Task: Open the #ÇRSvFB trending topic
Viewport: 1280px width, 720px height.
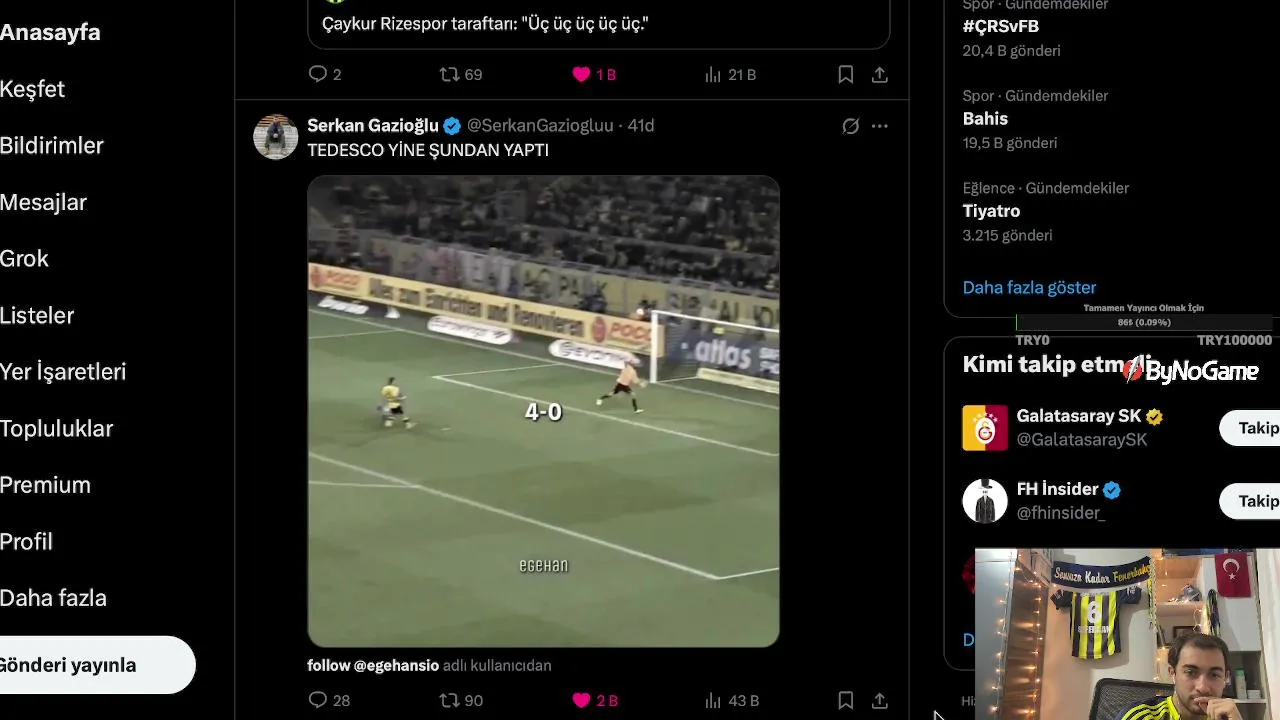Action: 1000,26
